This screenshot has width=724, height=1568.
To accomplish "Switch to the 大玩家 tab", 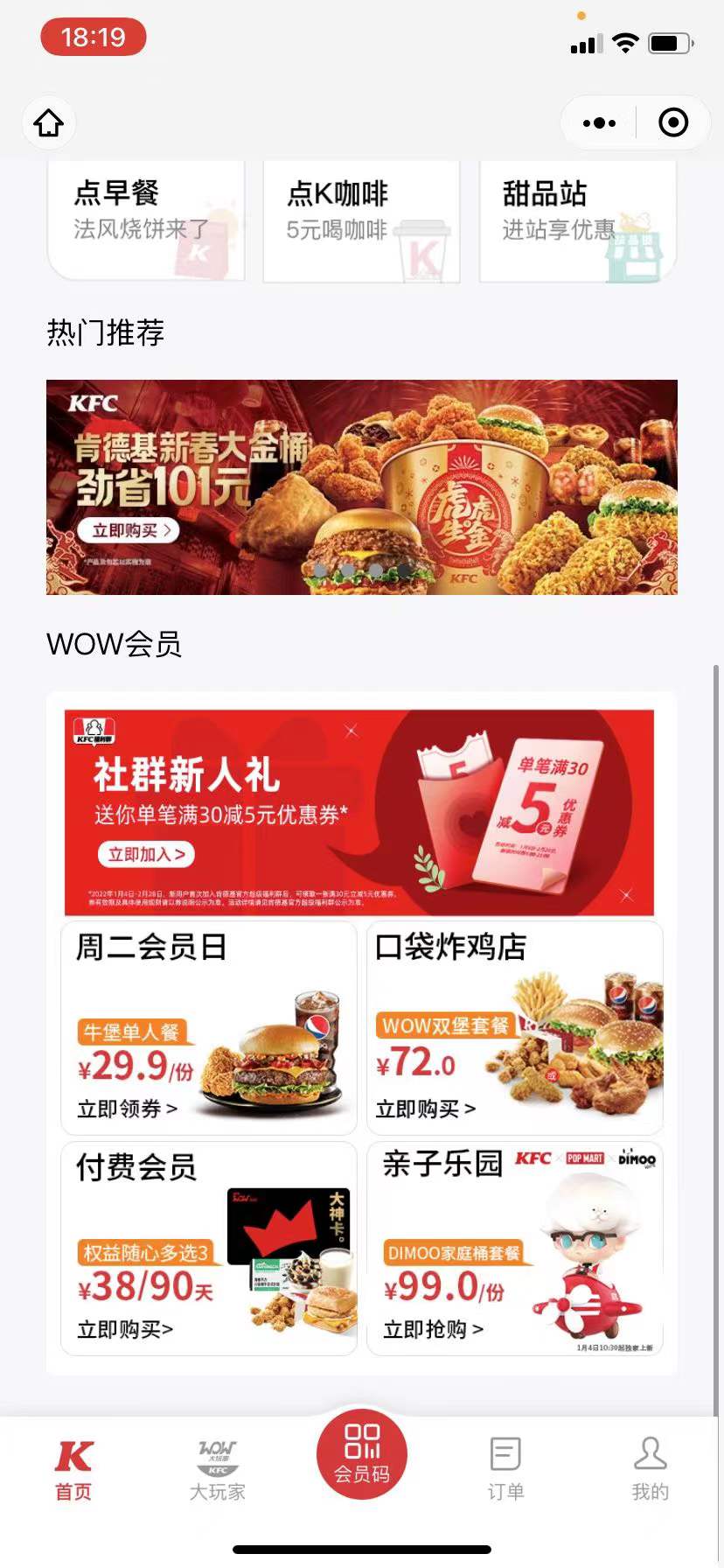I will tap(218, 1469).
